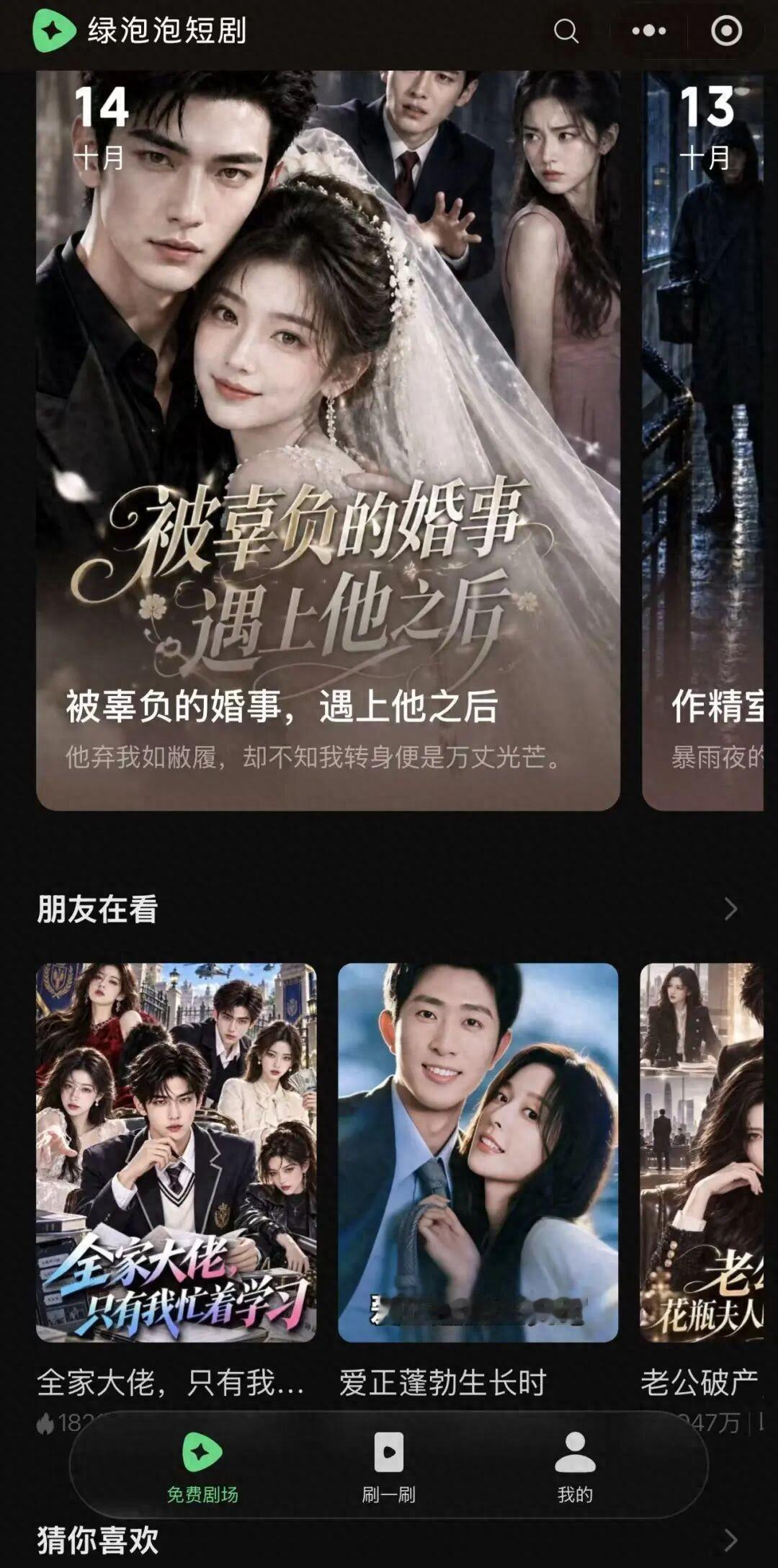Open the search icon in the top bar
778x1568 pixels.
click(566, 31)
